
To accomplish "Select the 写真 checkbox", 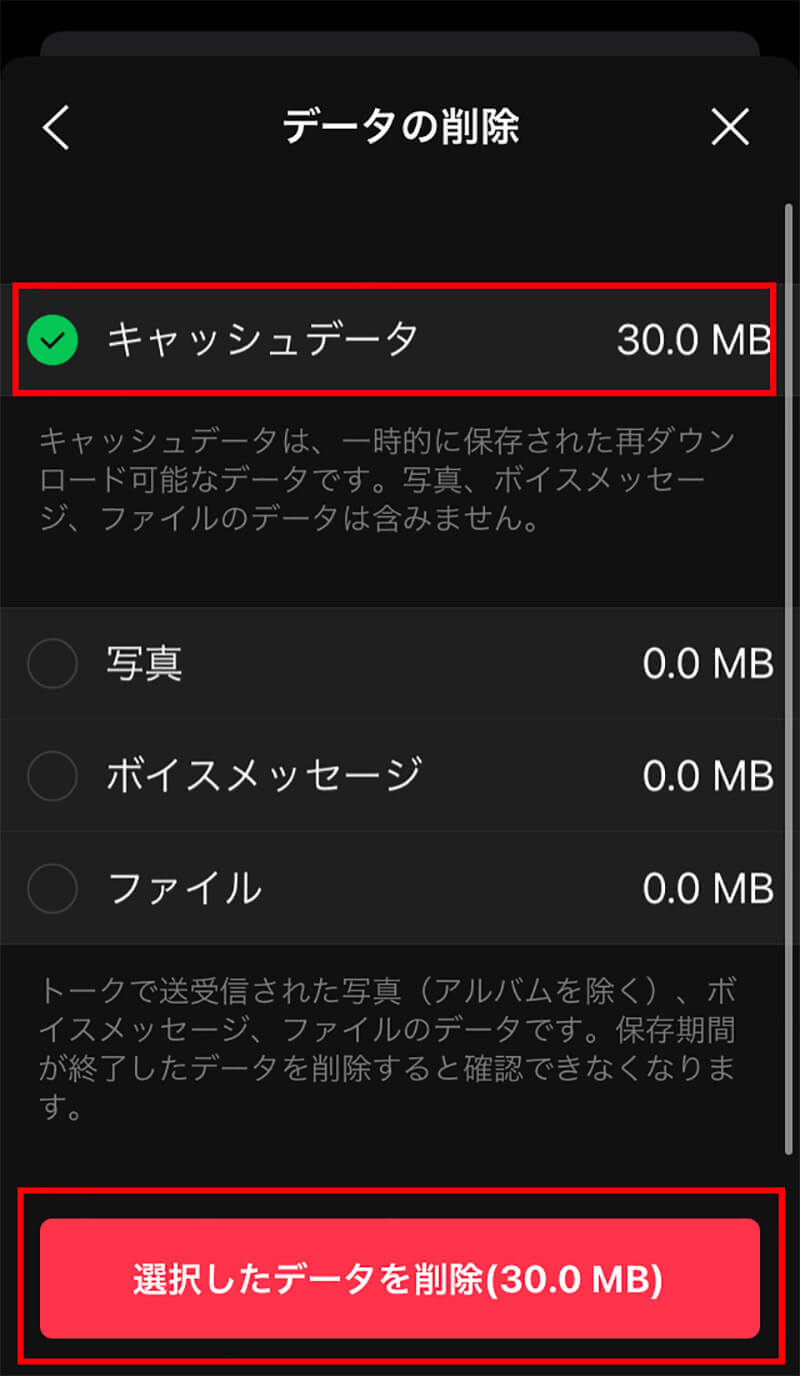I will (x=53, y=663).
